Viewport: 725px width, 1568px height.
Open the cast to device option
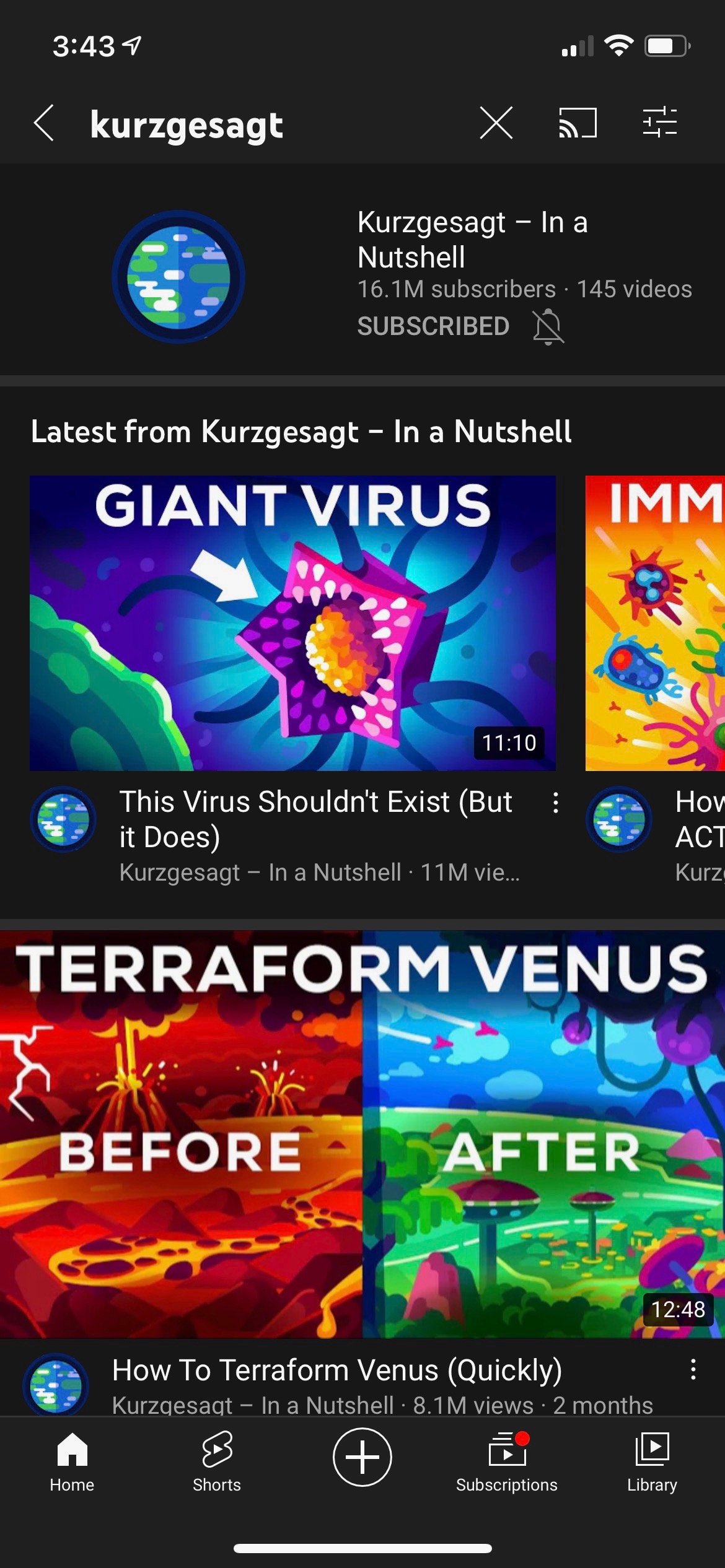click(578, 123)
